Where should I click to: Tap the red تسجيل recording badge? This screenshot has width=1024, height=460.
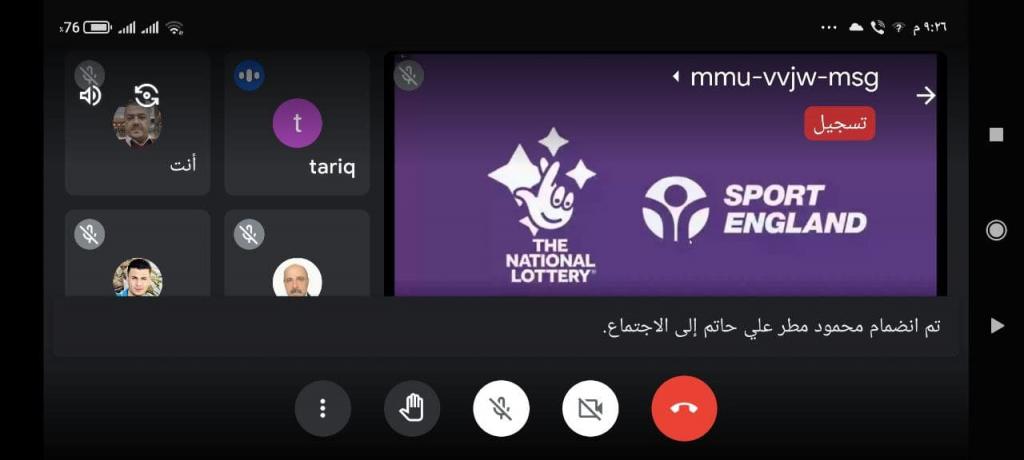click(x=840, y=124)
